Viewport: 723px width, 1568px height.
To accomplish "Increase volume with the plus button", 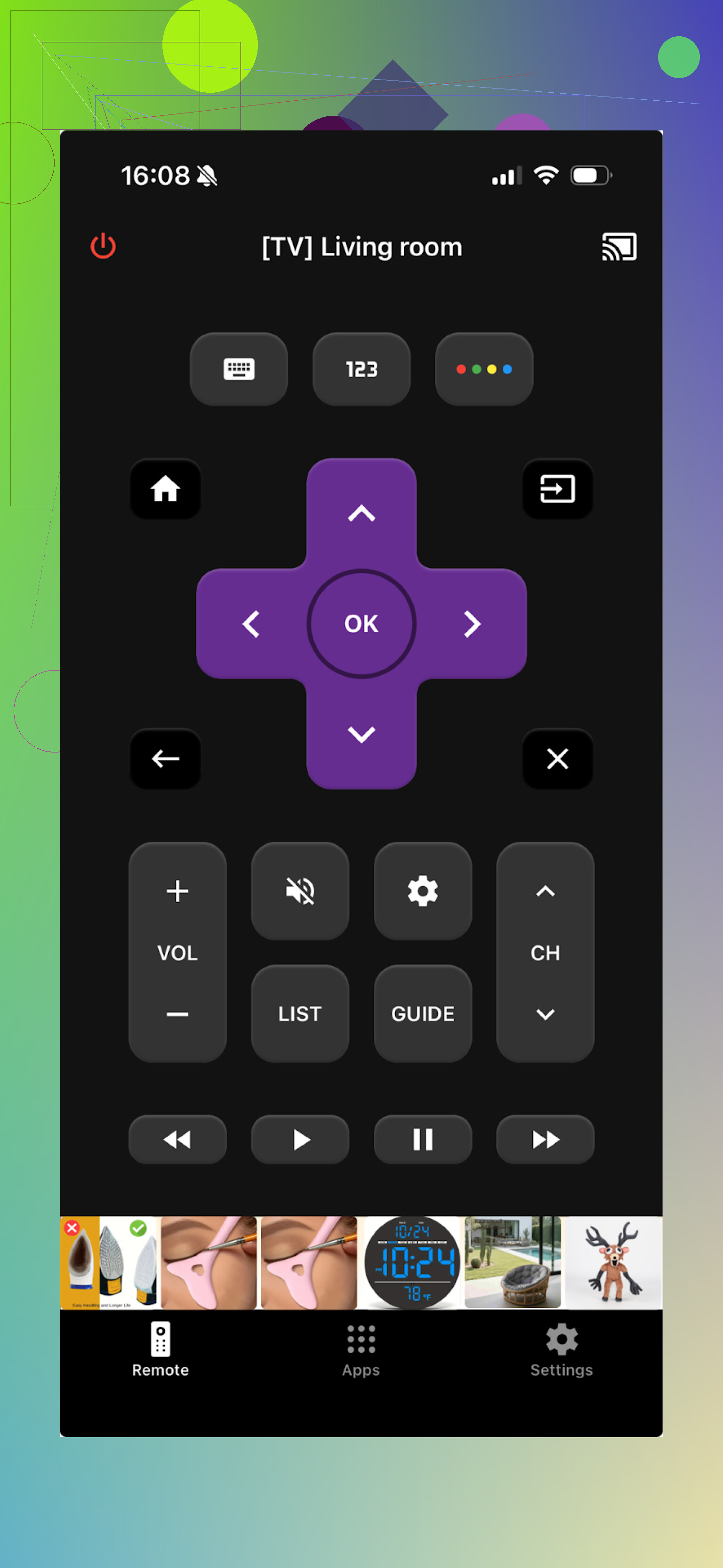I will (177, 891).
